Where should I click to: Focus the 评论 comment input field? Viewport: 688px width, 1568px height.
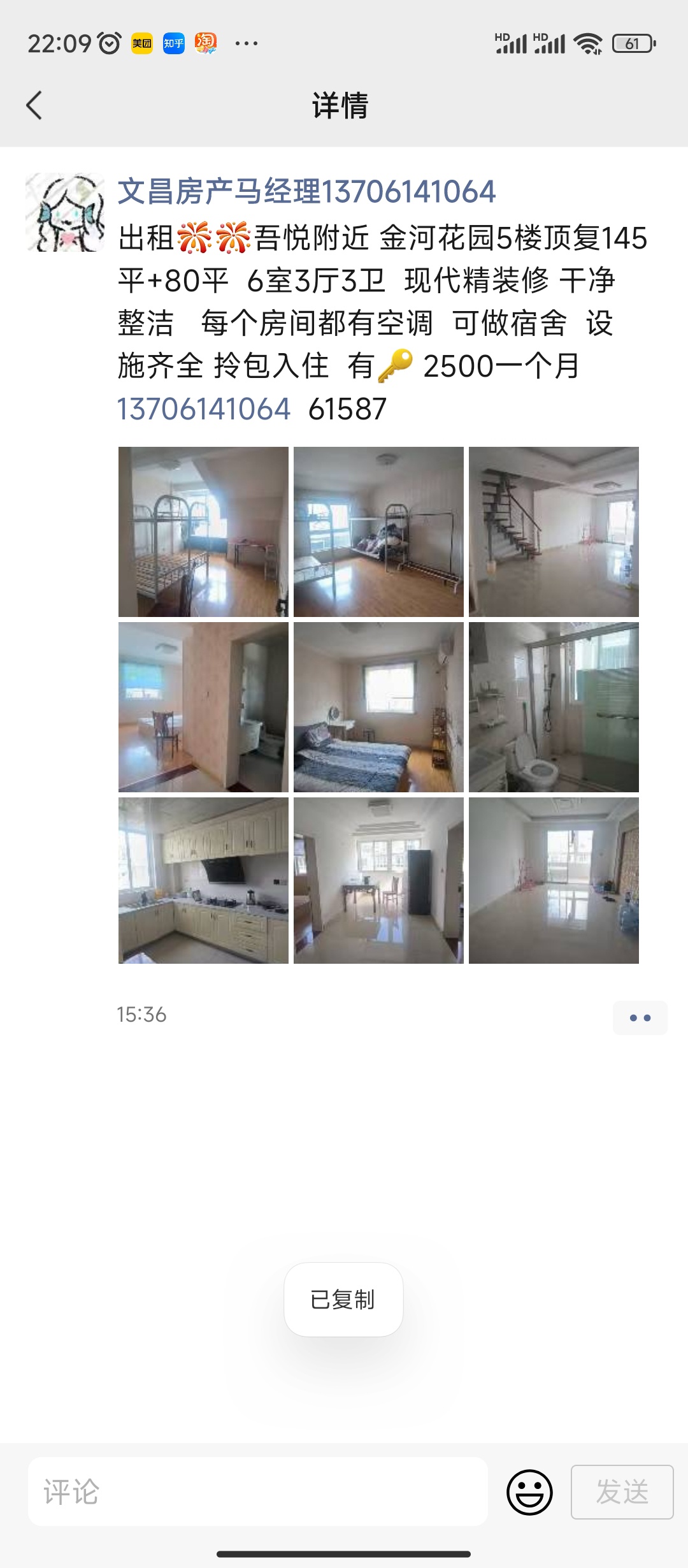(x=257, y=1492)
